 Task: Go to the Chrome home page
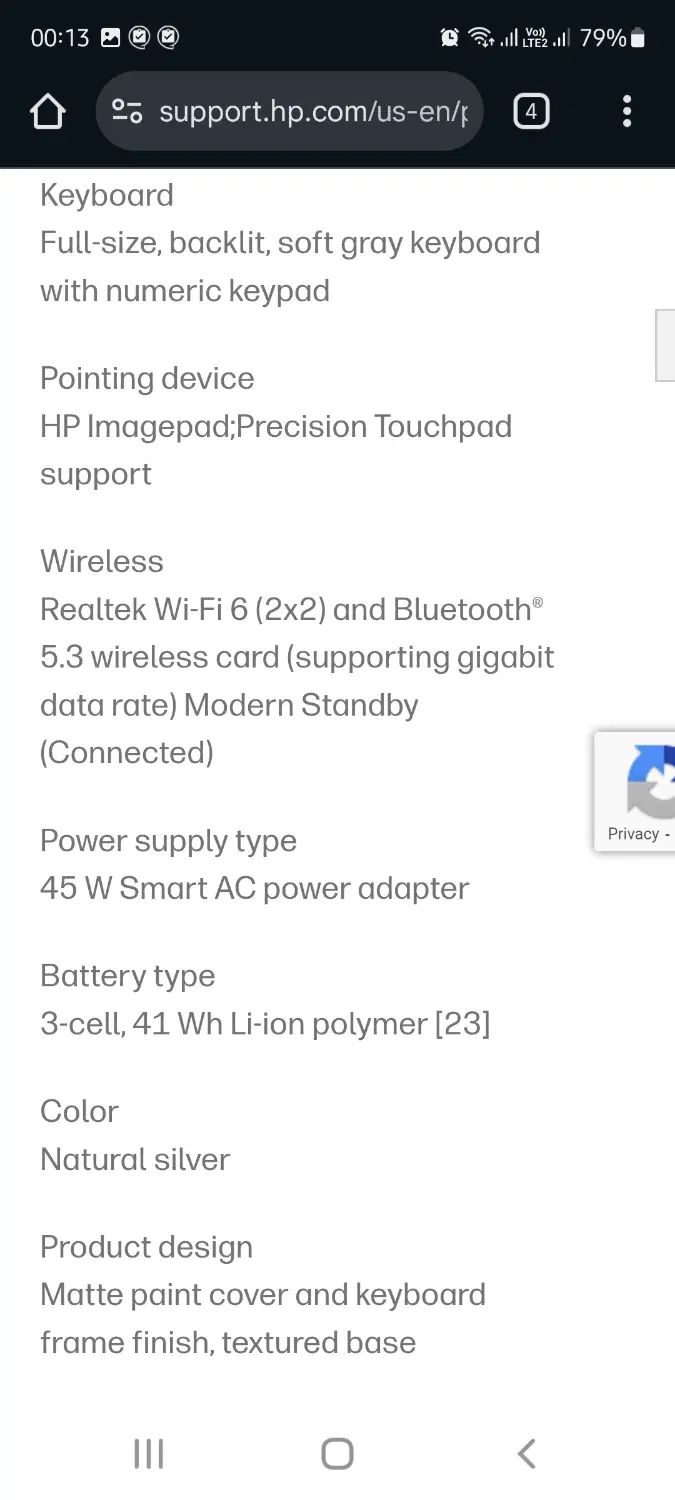[x=48, y=112]
